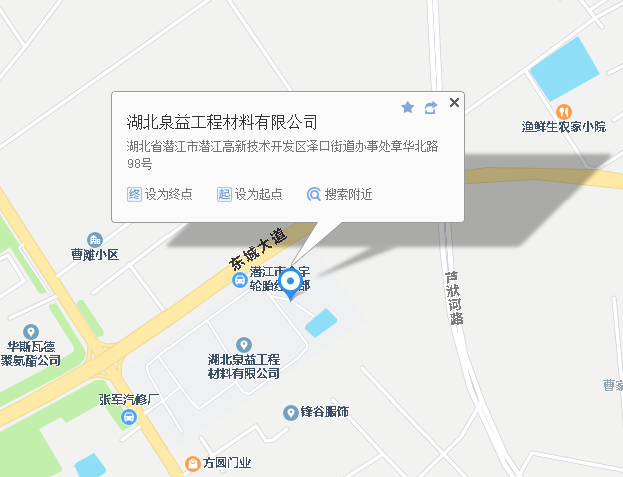This screenshot has width=623, height=477.
Task: Share this location
Action: point(431,107)
